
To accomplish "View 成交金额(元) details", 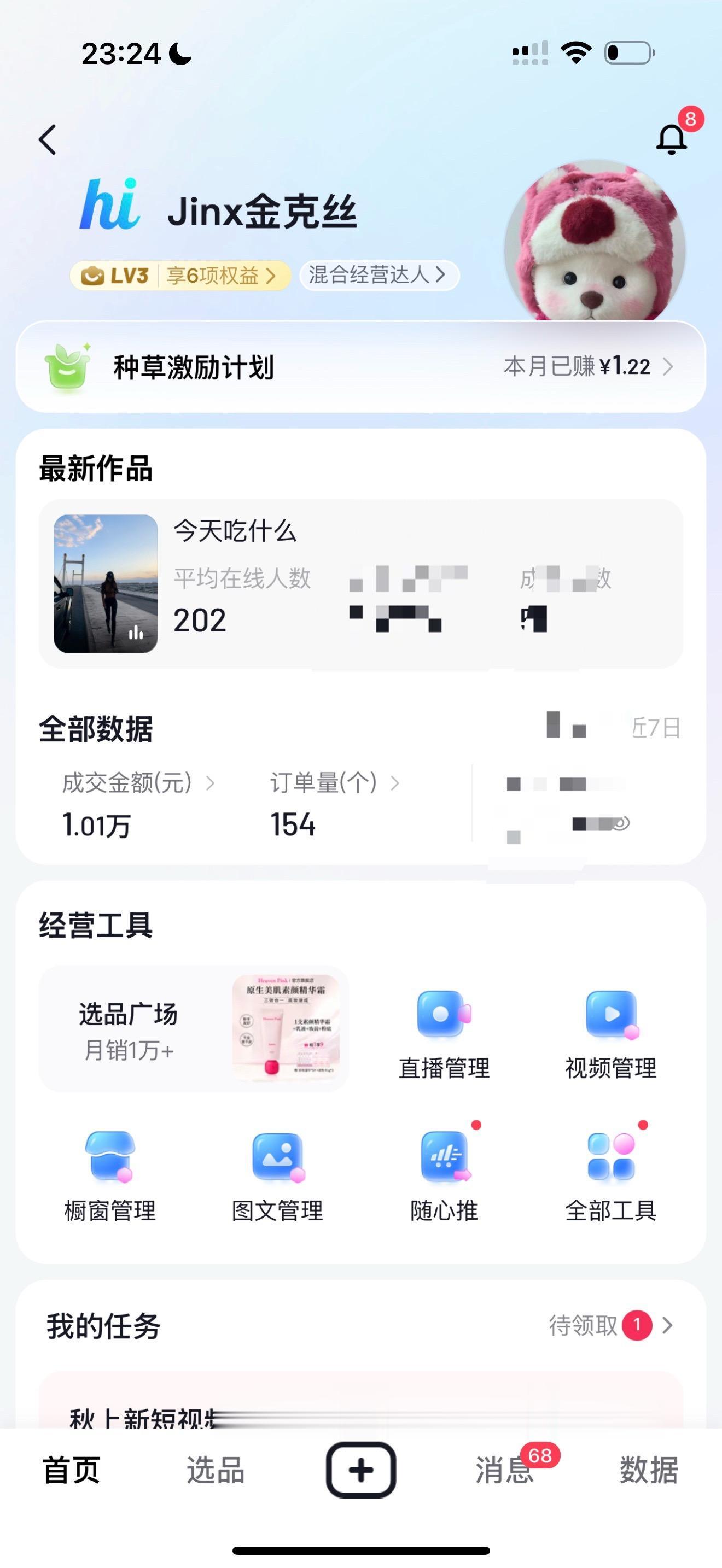I will (138, 783).
